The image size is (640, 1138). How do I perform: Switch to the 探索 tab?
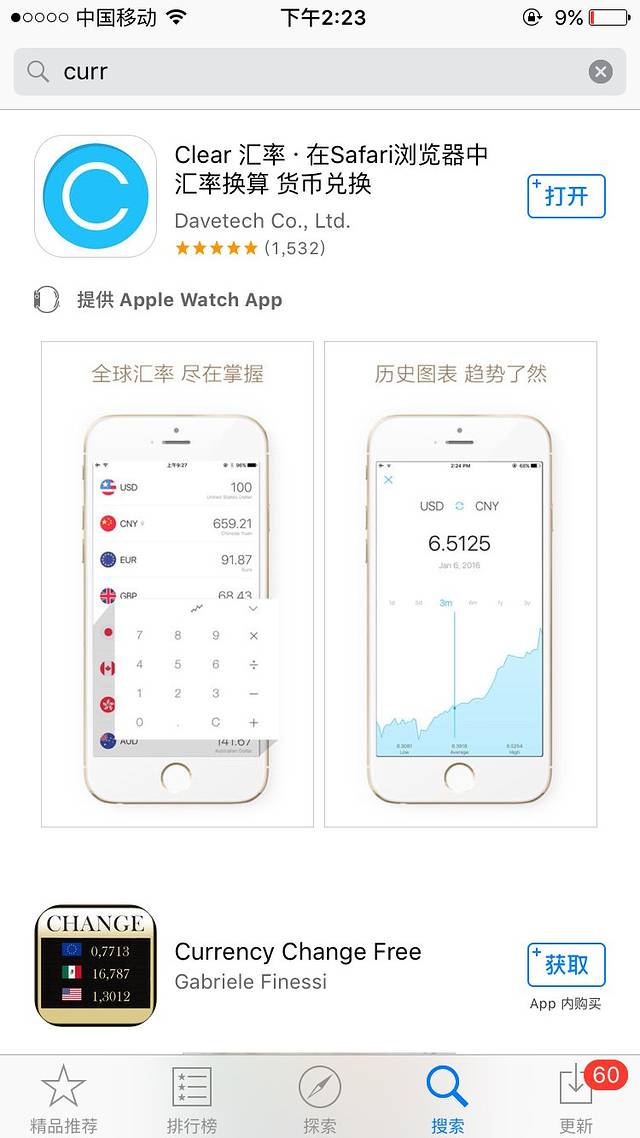tap(320, 1098)
